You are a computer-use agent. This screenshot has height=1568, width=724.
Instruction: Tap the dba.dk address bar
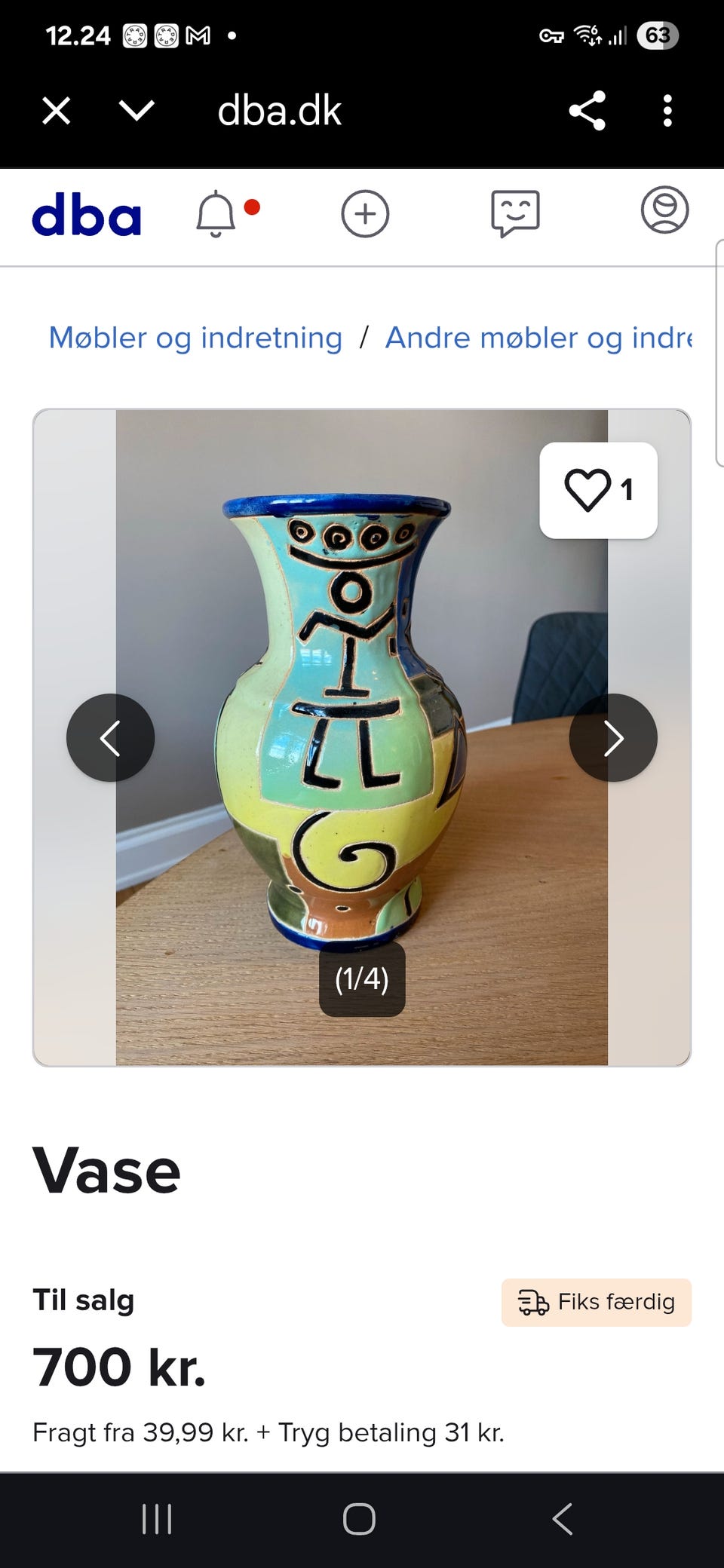pyautogui.click(x=280, y=110)
